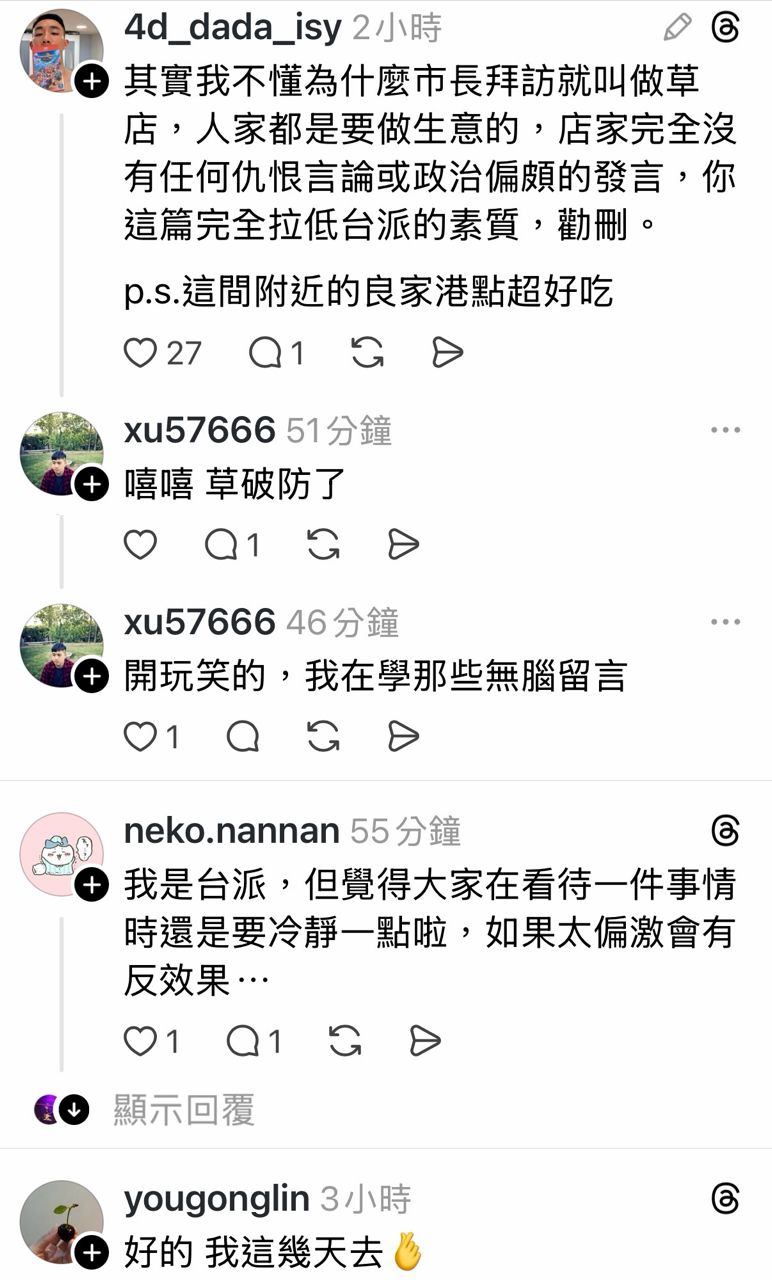Reply to neko.nannan's comment
Viewport: 772px width, 1280px height.
pos(243,1041)
